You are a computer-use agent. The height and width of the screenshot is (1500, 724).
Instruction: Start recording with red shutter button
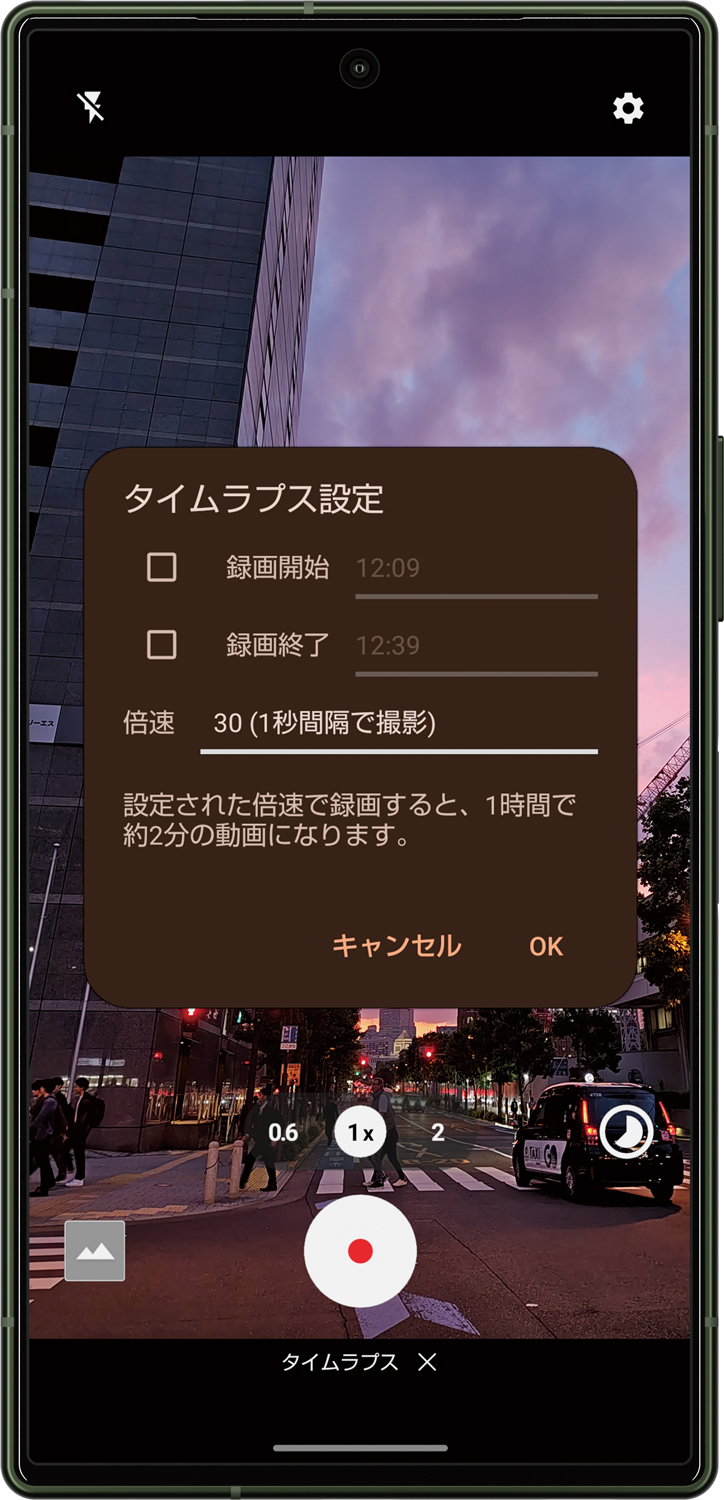(360, 1251)
